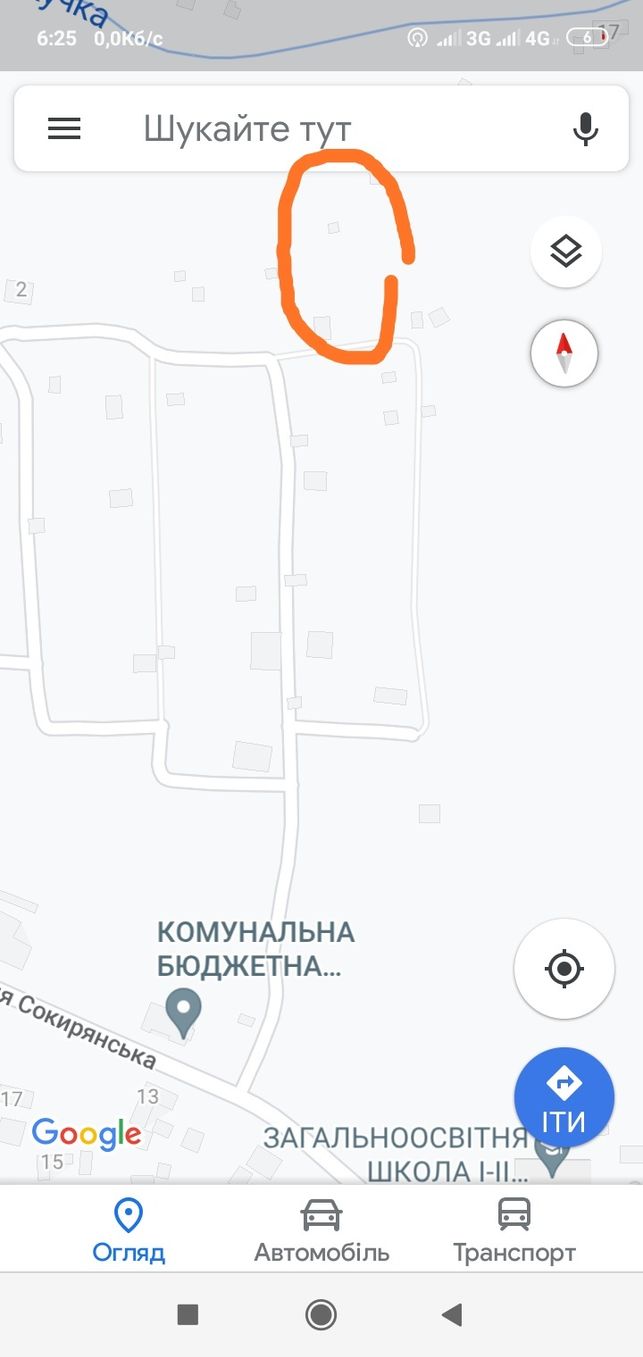Go to the home screen

pyautogui.click(x=321, y=1314)
